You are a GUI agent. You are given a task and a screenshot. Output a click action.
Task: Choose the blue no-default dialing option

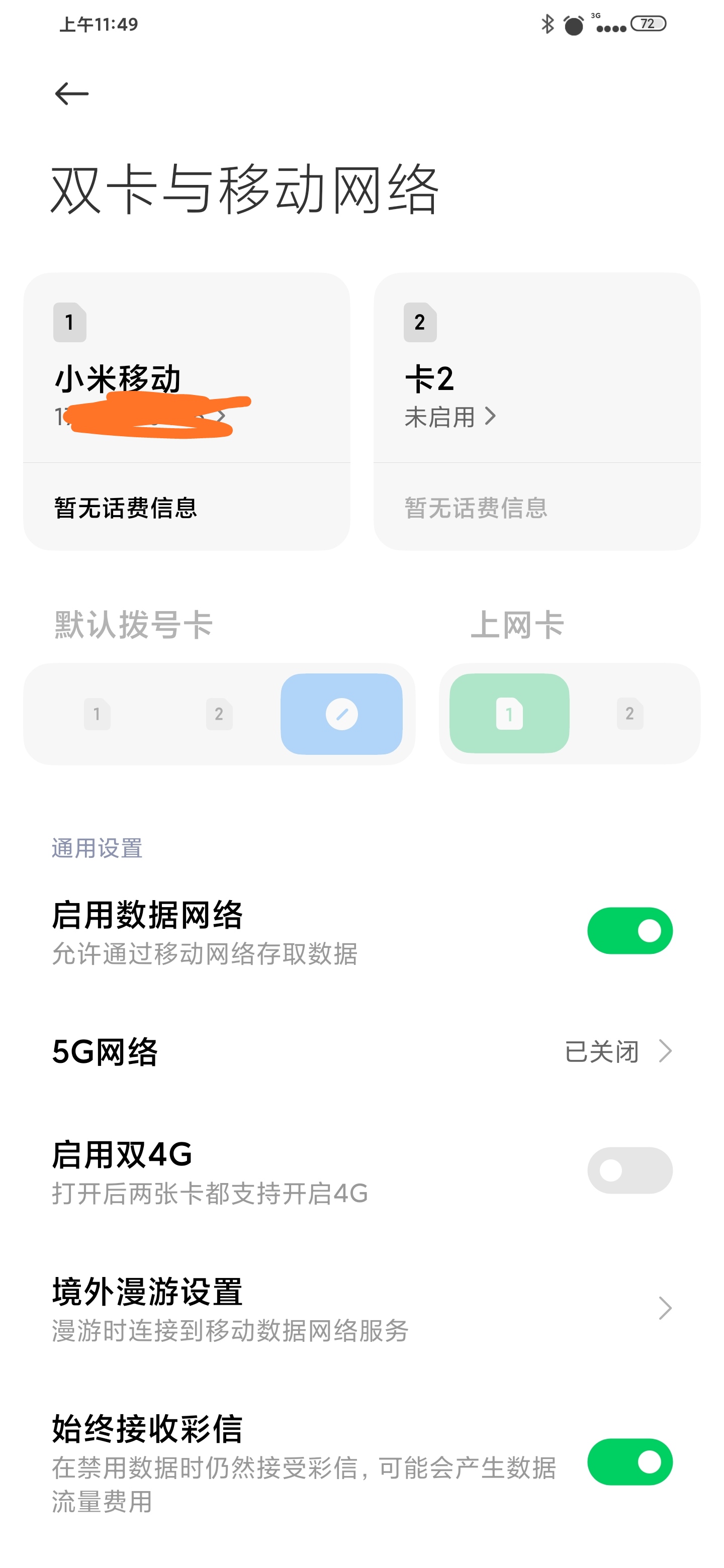click(341, 714)
